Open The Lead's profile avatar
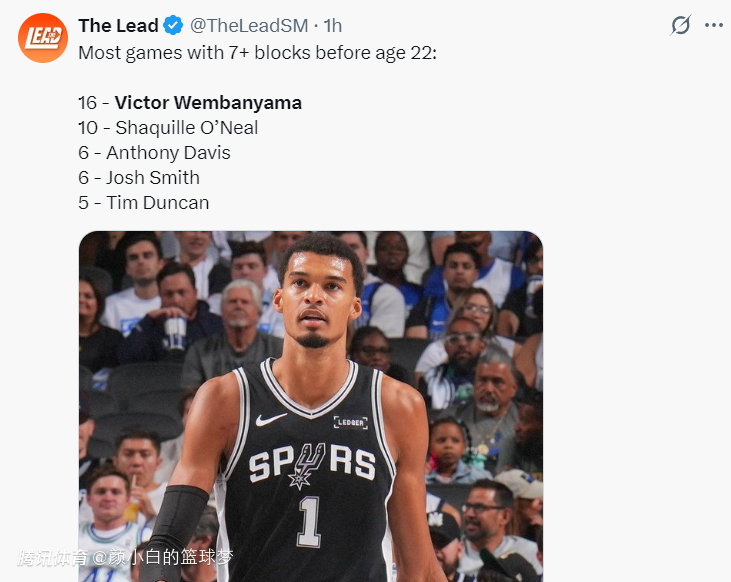 pyautogui.click(x=43, y=38)
